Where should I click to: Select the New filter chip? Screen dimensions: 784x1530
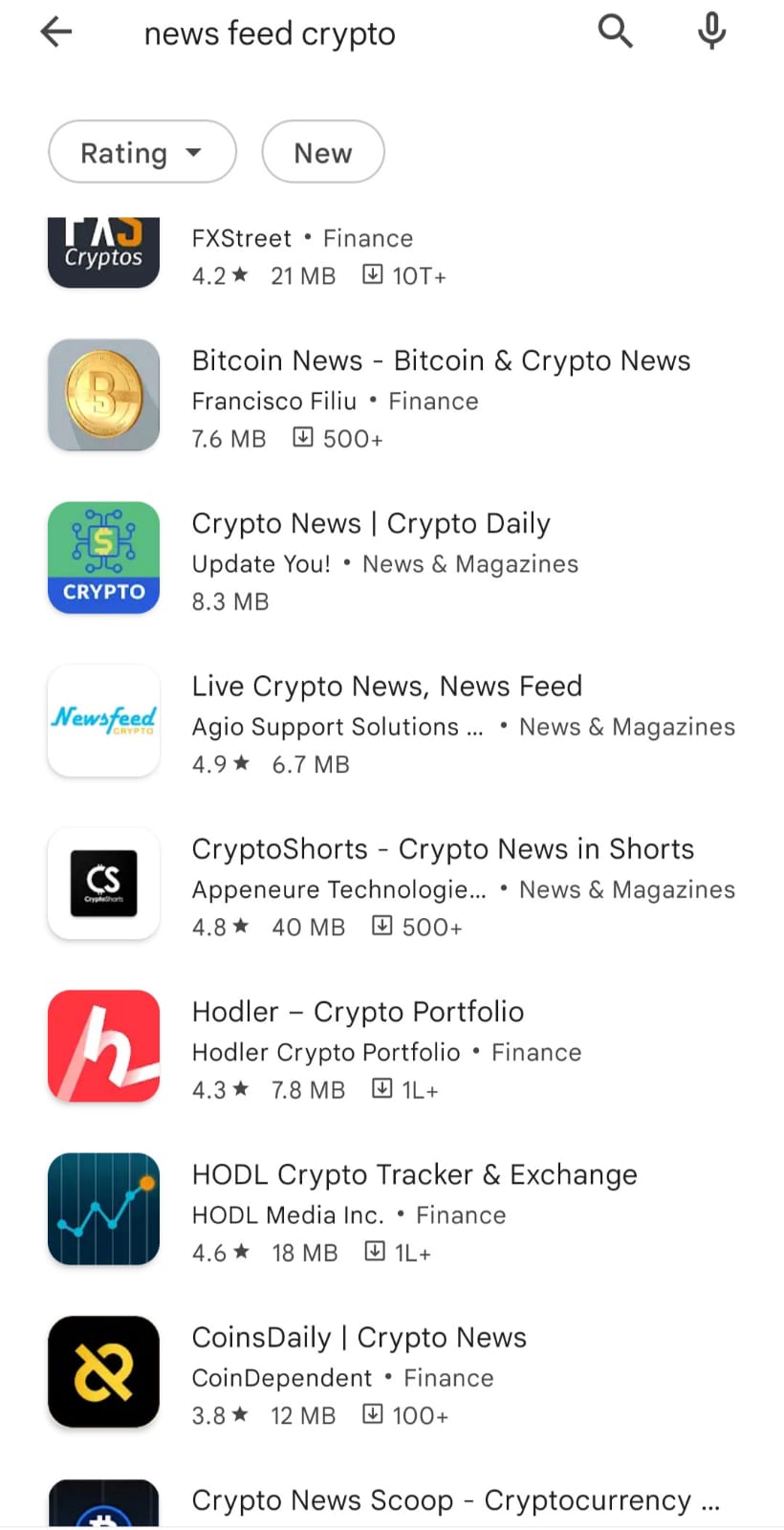tap(323, 152)
